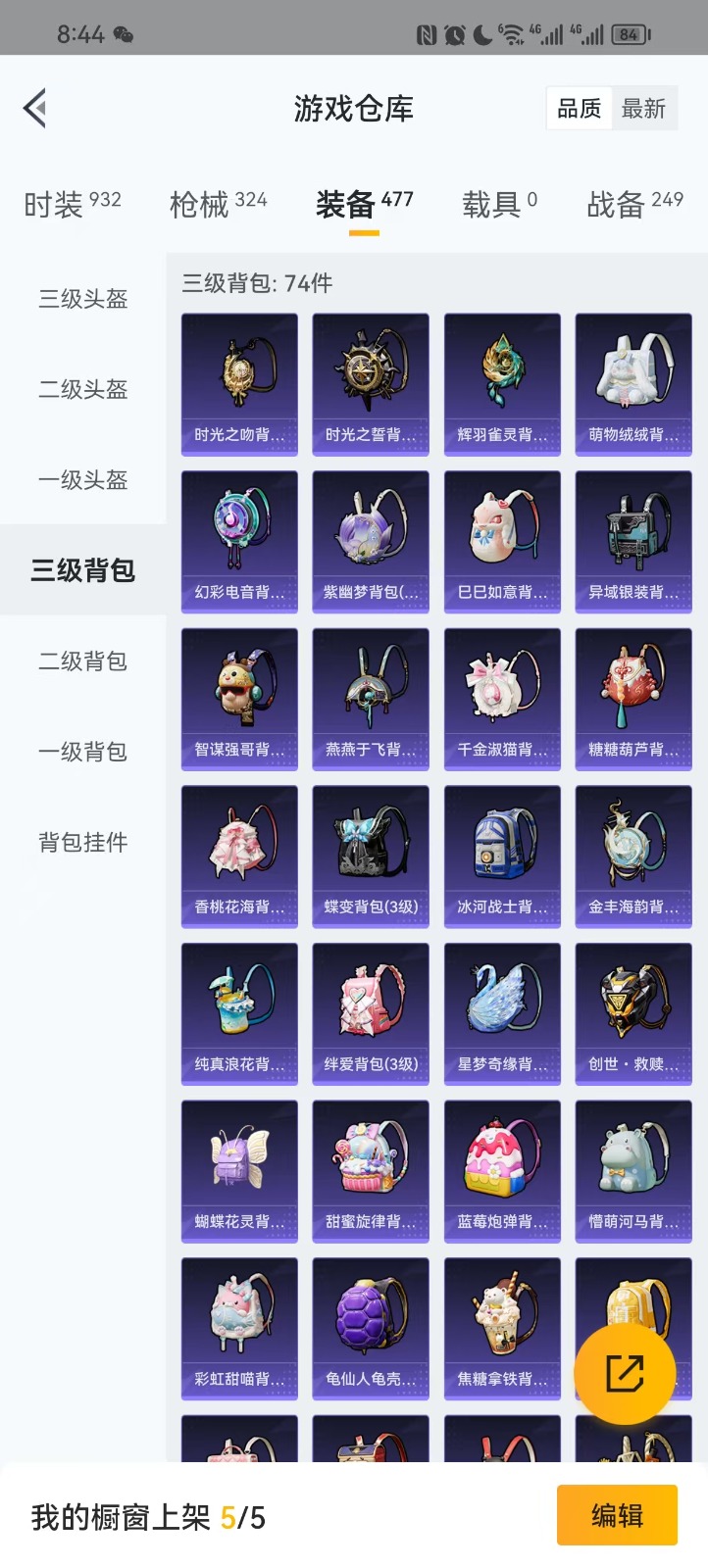Tap the 编辑 button

coord(617,1515)
